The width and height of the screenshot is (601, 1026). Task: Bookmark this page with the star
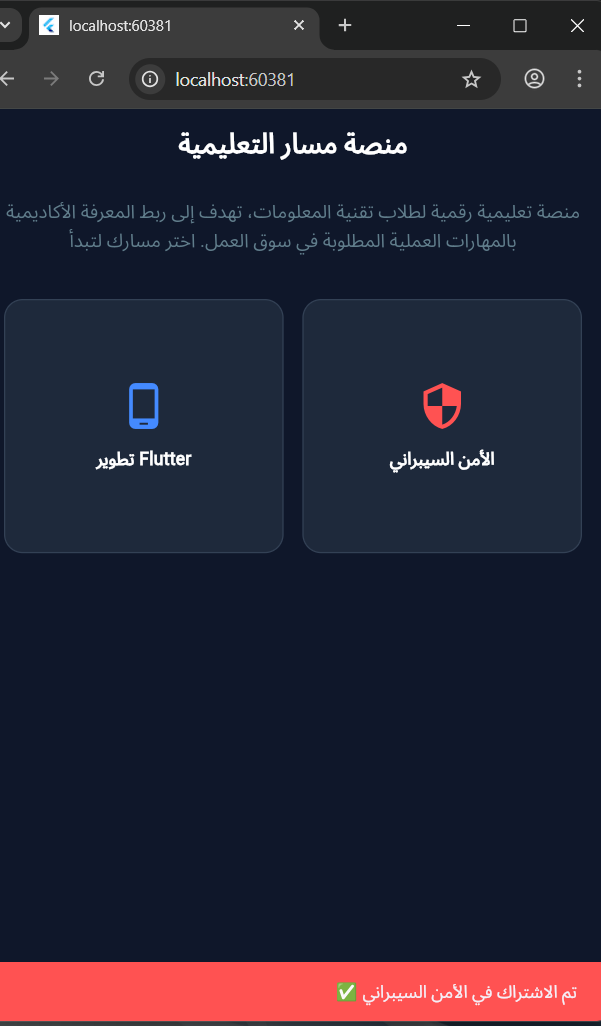tap(471, 80)
